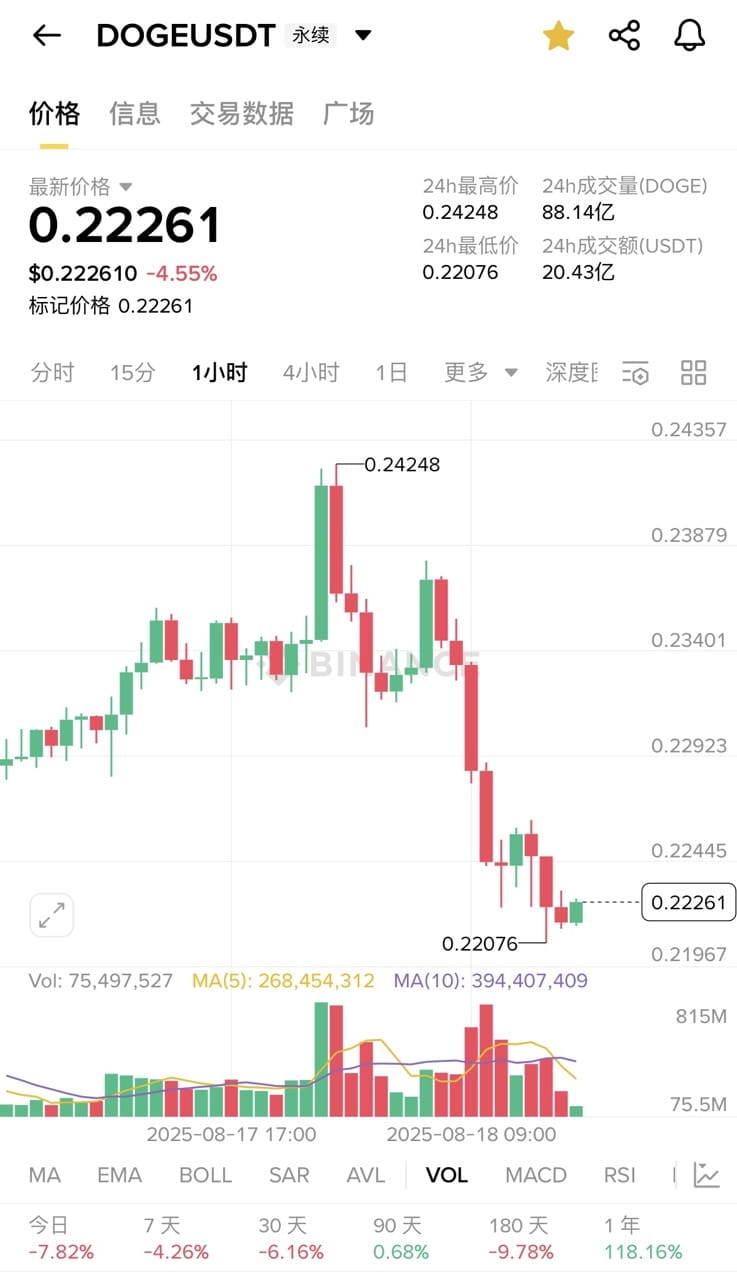Select the BOLL indicator
The width and height of the screenshot is (737, 1280).
point(205,1175)
